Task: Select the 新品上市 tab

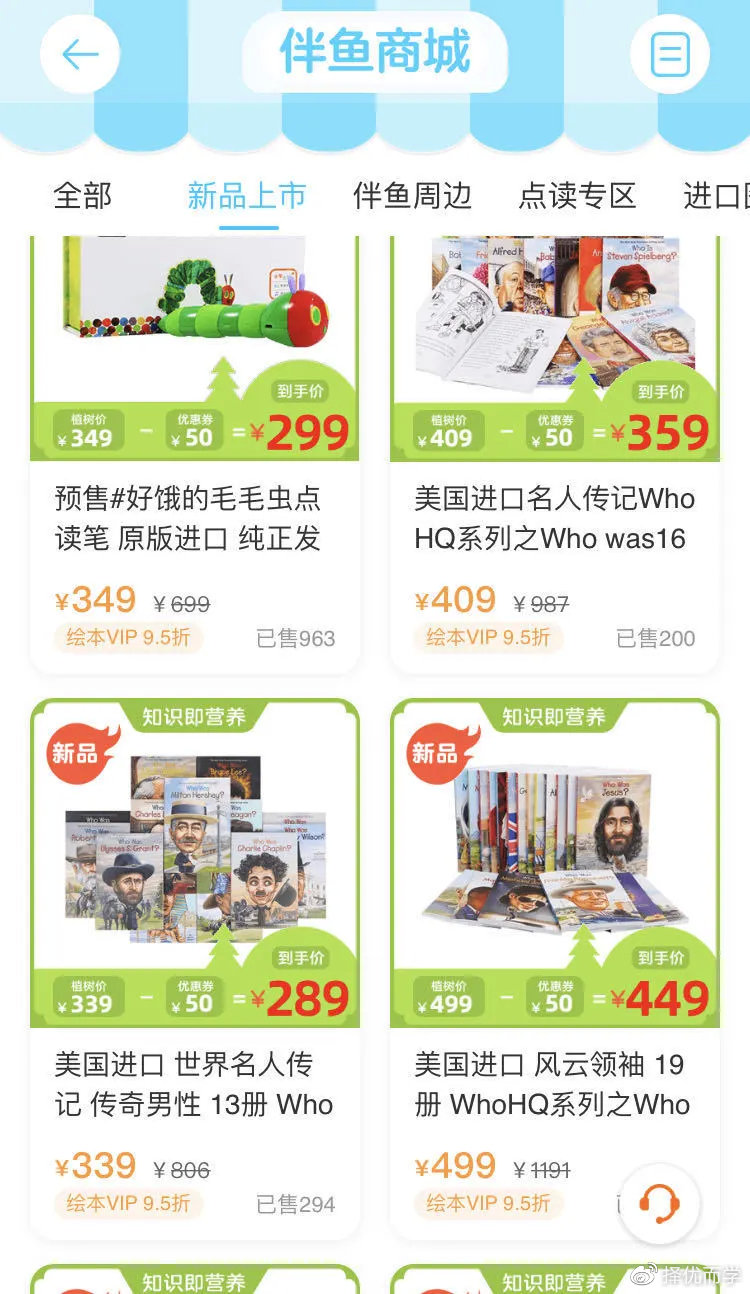Action: [x=247, y=195]
